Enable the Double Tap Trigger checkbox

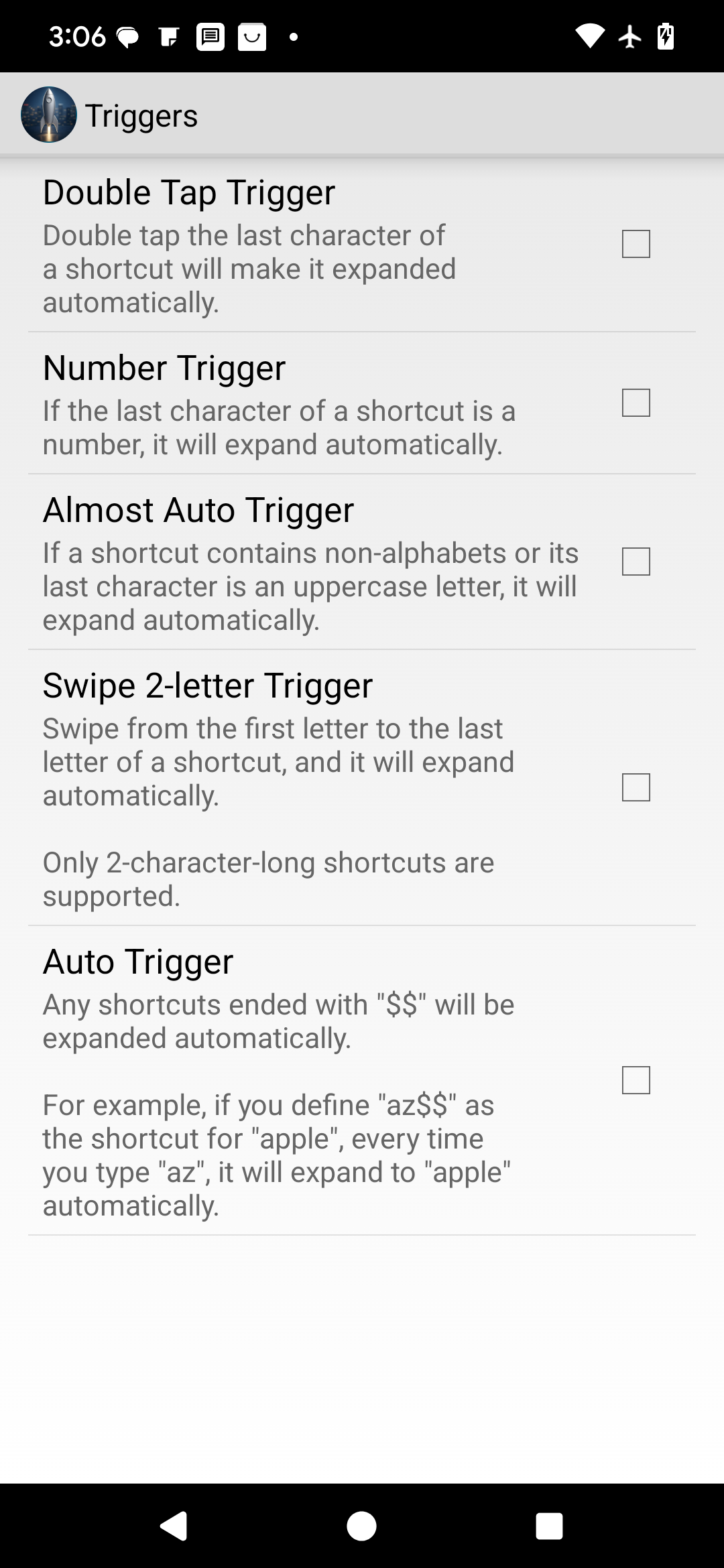point(636,244)
